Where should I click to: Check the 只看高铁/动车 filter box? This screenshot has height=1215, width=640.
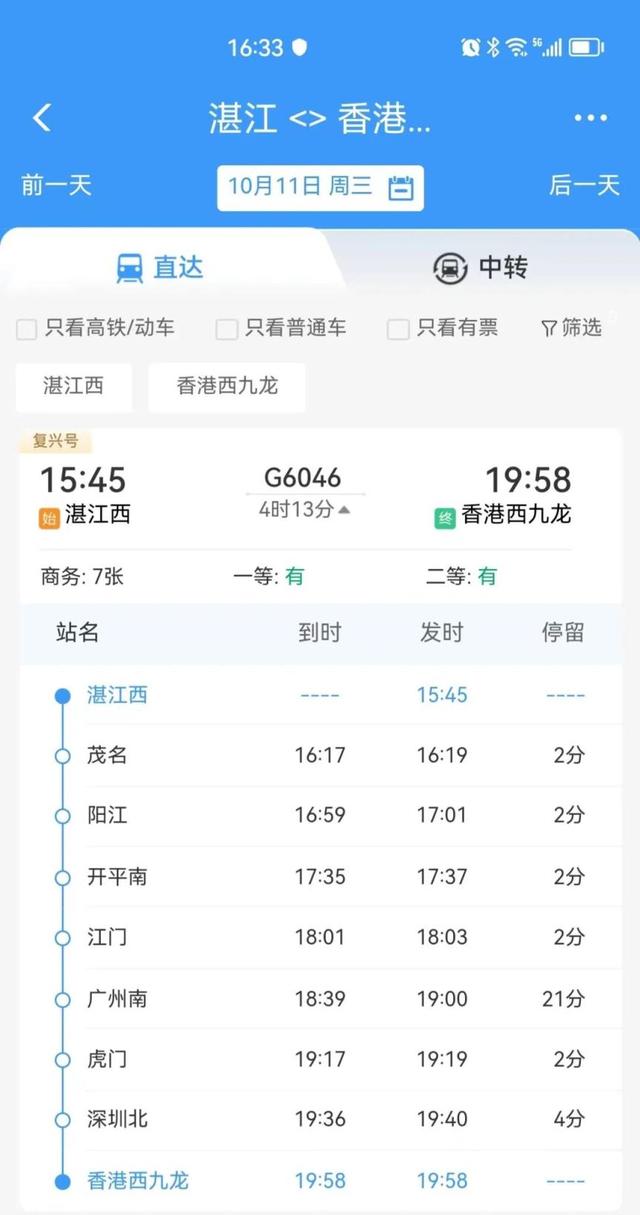[x=27, y=329]
